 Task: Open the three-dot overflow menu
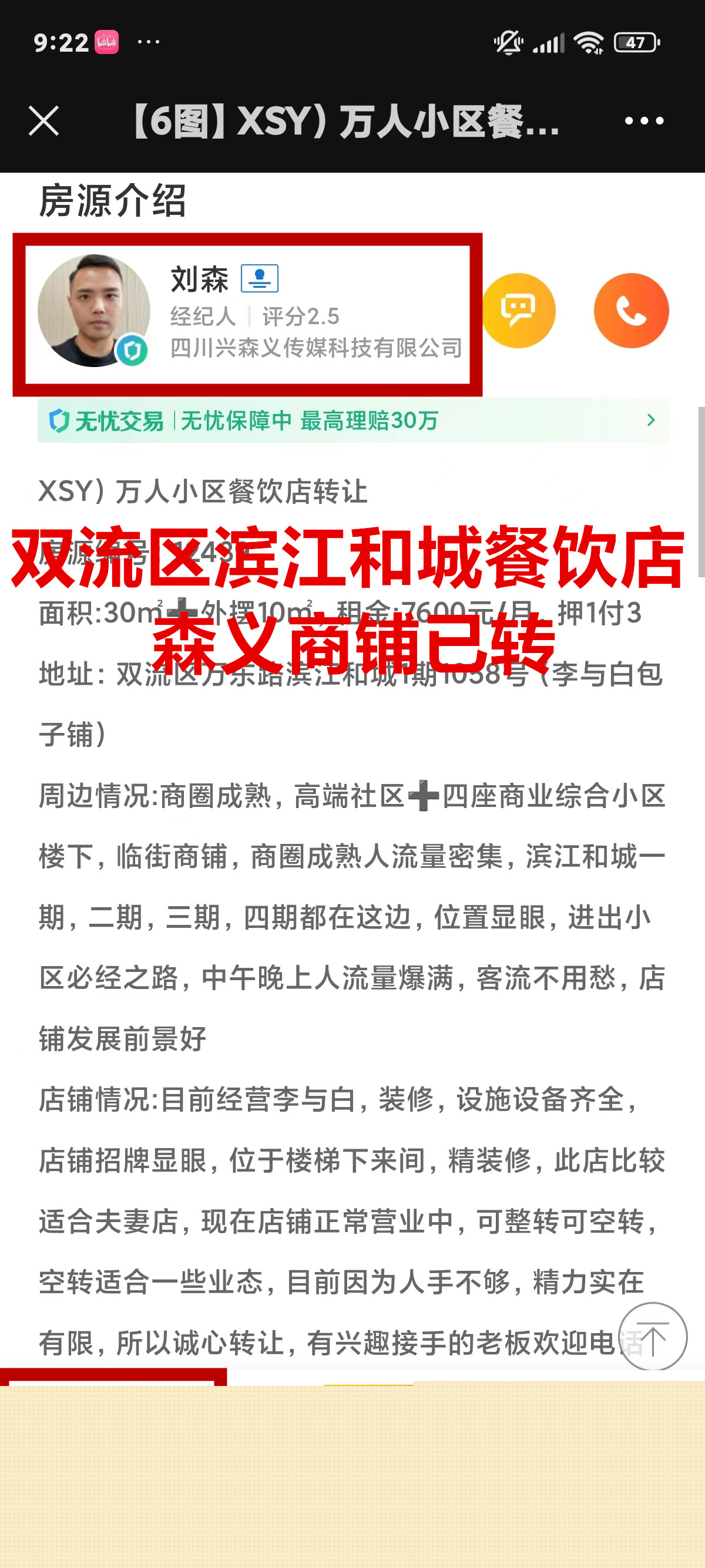point(644,120)
